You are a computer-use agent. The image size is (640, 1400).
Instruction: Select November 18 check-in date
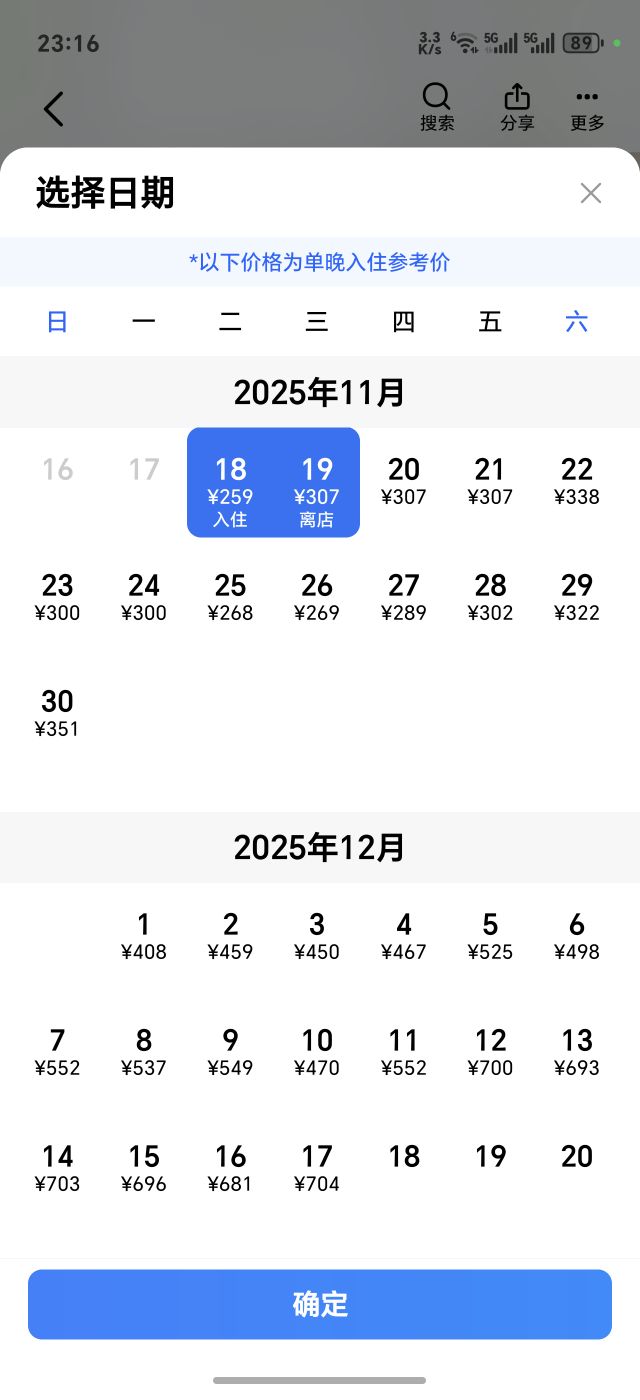tap(231, 482)
